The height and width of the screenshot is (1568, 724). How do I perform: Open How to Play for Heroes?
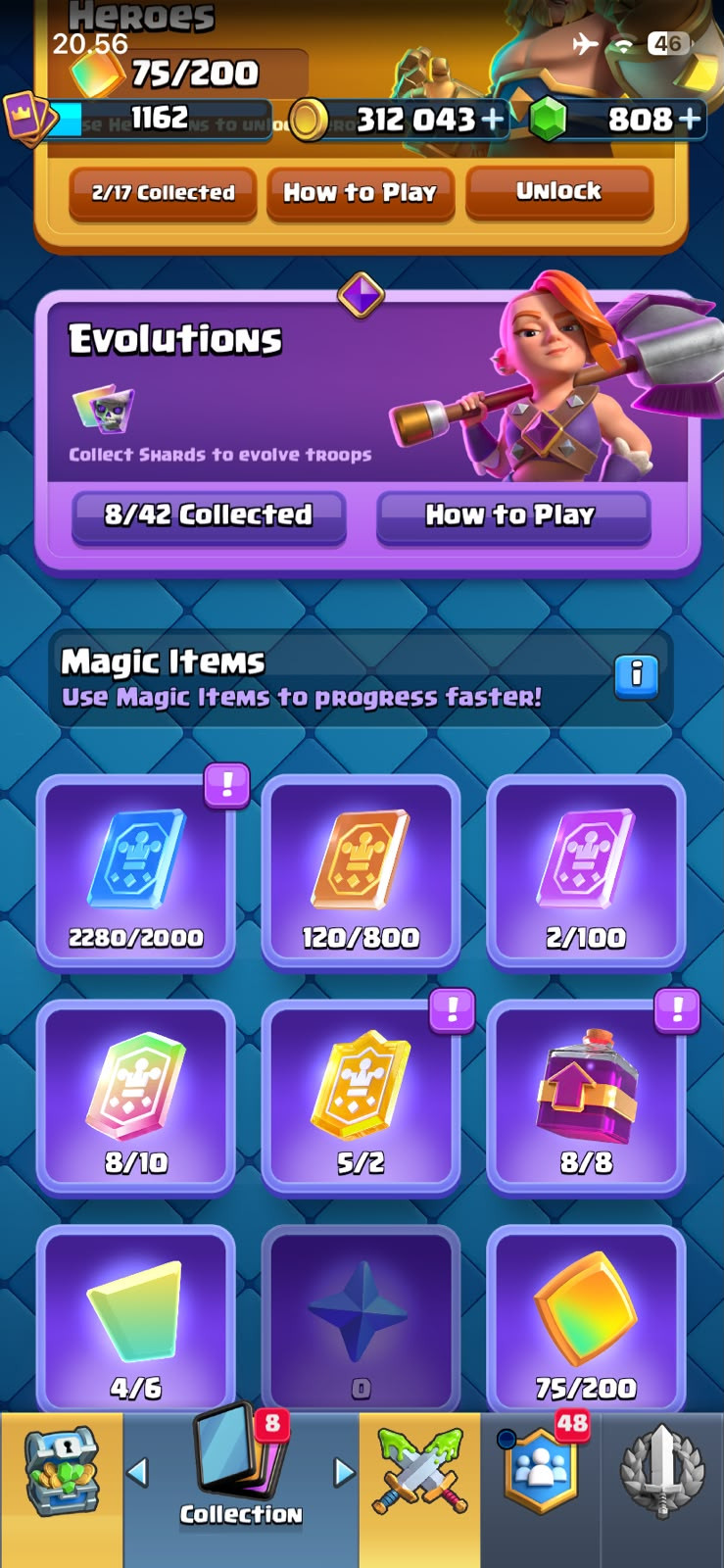[361, 192]
